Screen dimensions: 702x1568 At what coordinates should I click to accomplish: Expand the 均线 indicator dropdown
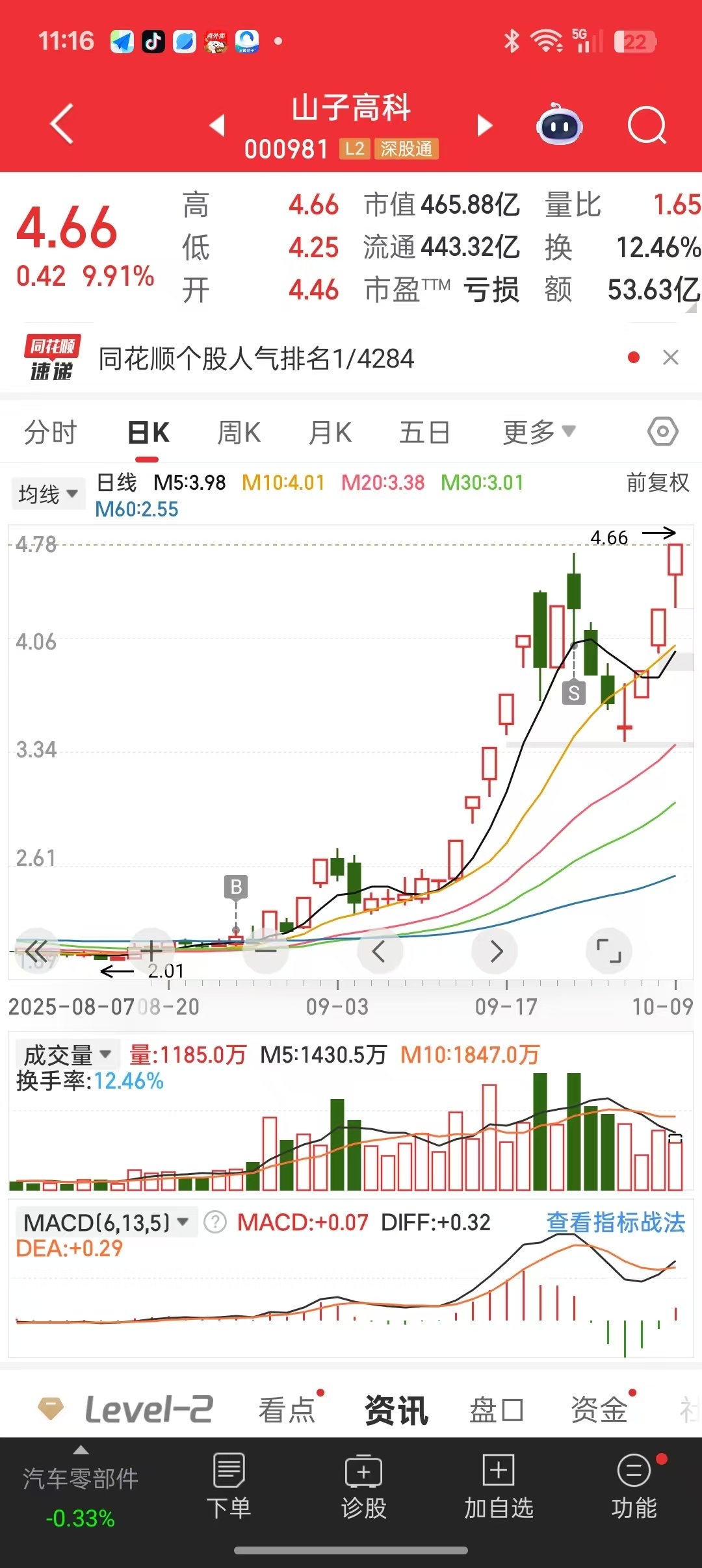[47, 494]
